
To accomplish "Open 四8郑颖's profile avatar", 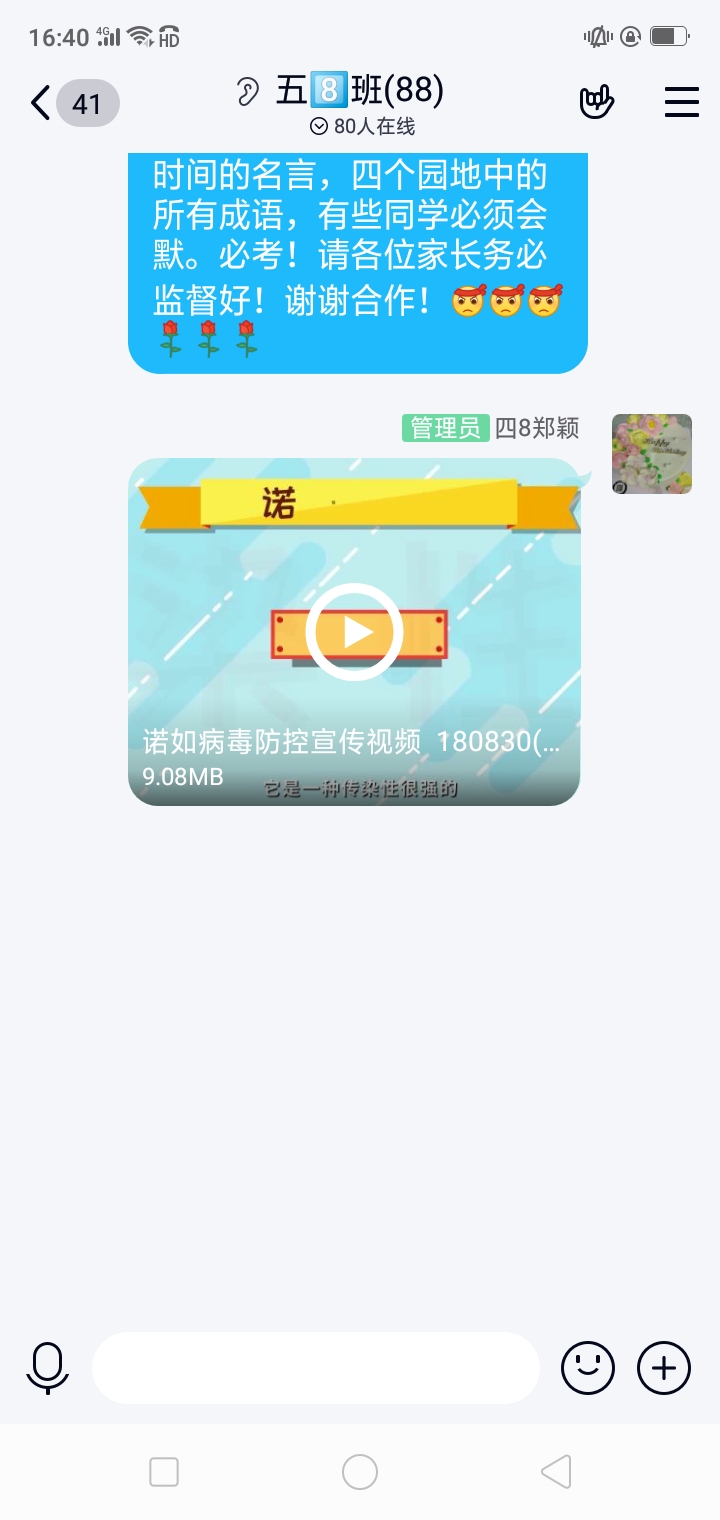I will click(652, 454).
